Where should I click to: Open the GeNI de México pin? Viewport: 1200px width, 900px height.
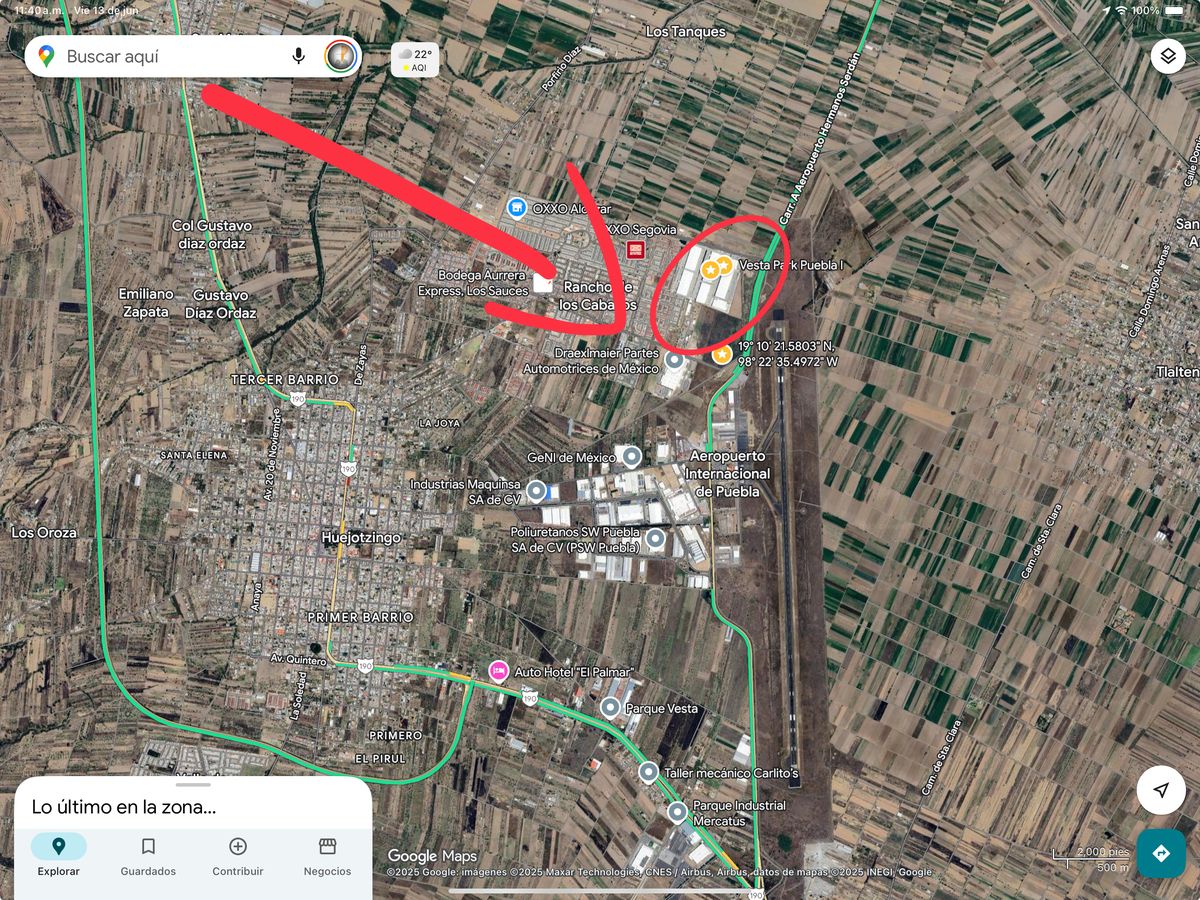(631, 457)
